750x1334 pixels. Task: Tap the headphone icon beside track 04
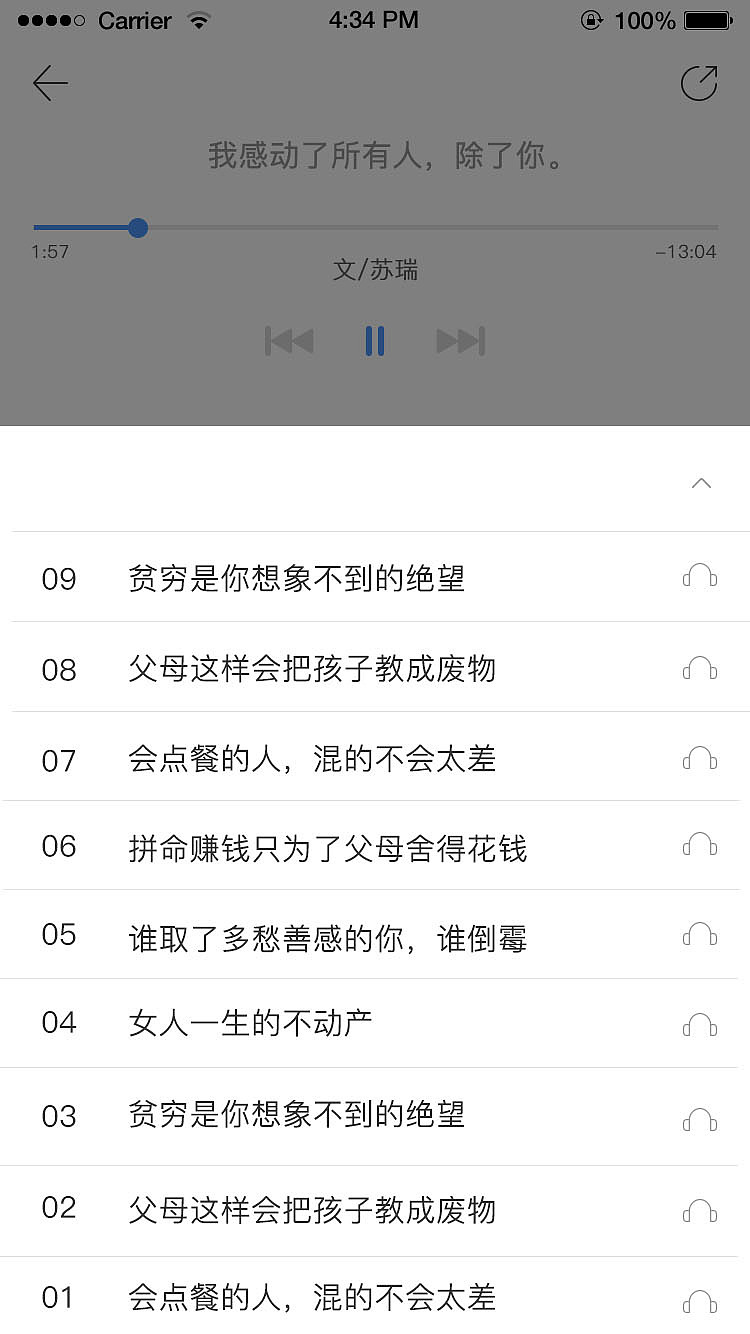tap(699, 1023)
